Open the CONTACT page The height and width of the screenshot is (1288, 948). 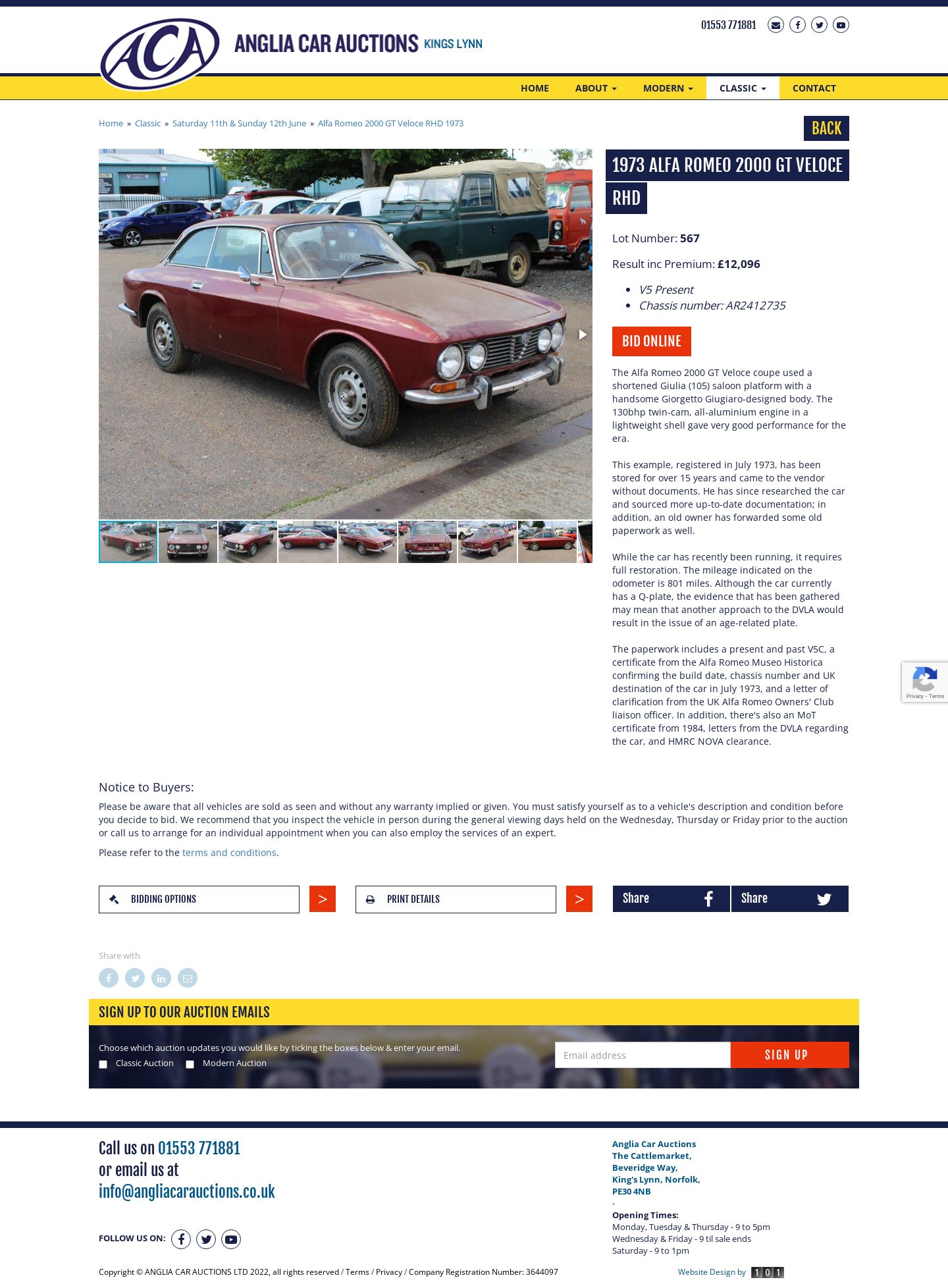814,88
